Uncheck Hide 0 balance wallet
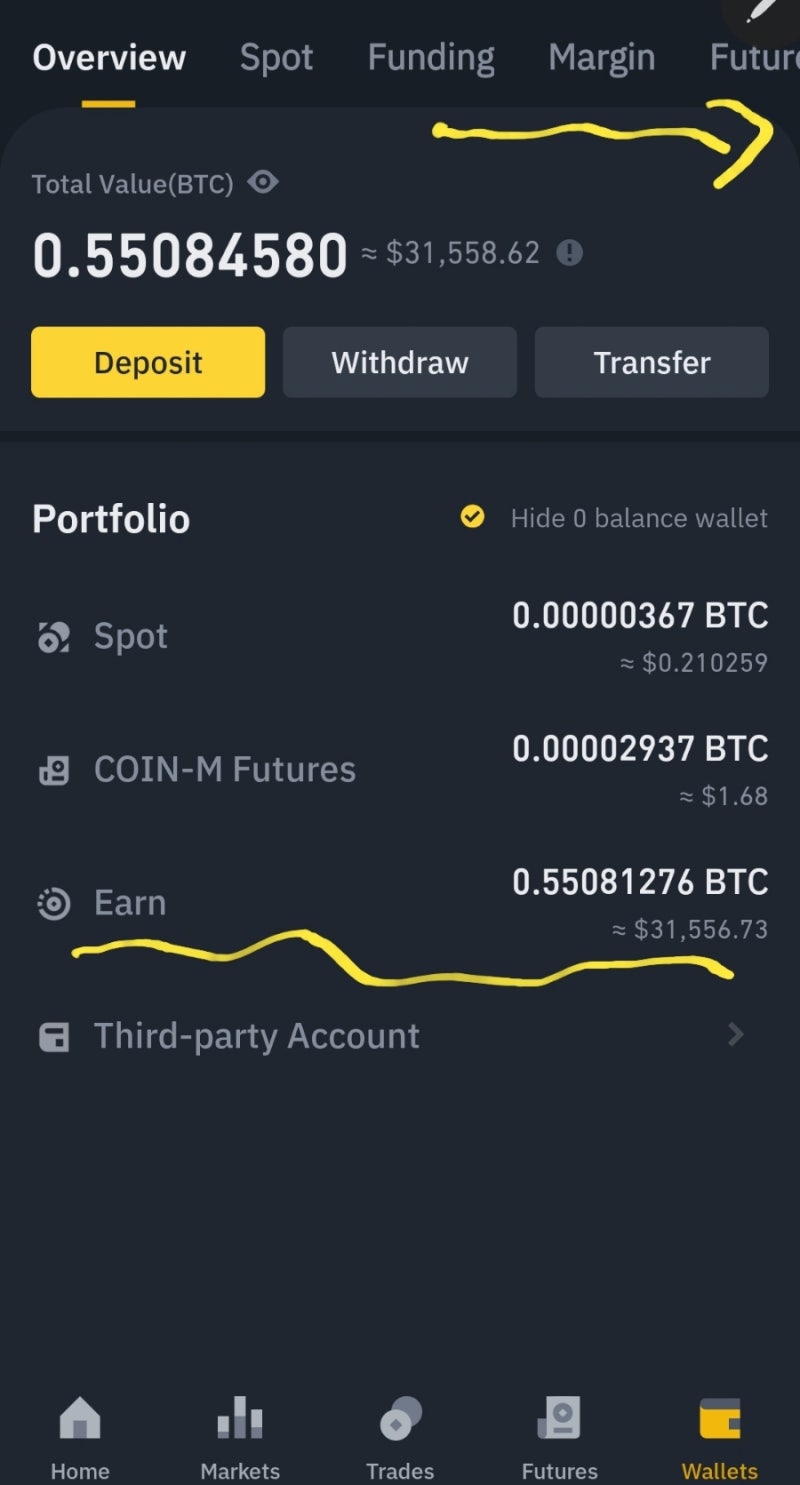 click(472, 517)
